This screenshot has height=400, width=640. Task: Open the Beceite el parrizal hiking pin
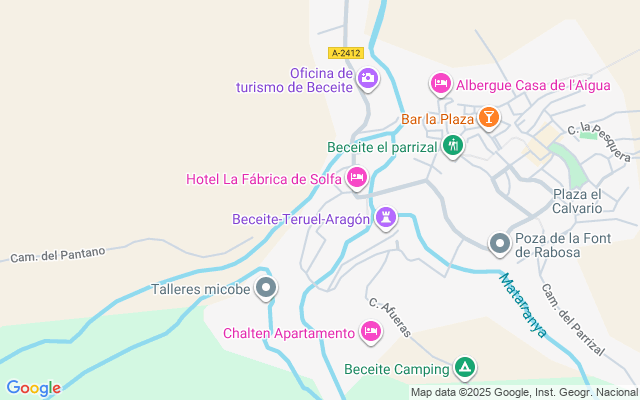pyautogui.click(x=453, y=146)
